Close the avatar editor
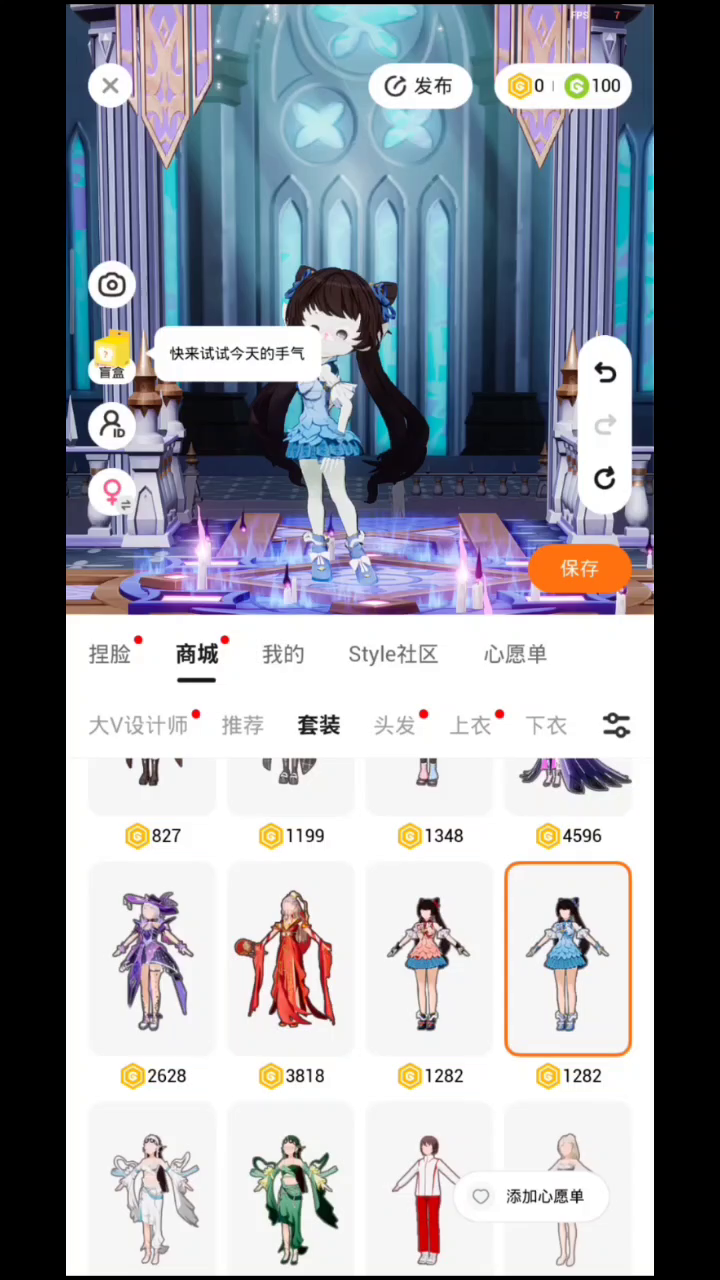The image size is (720, 1280). click(x=110, y=86)
